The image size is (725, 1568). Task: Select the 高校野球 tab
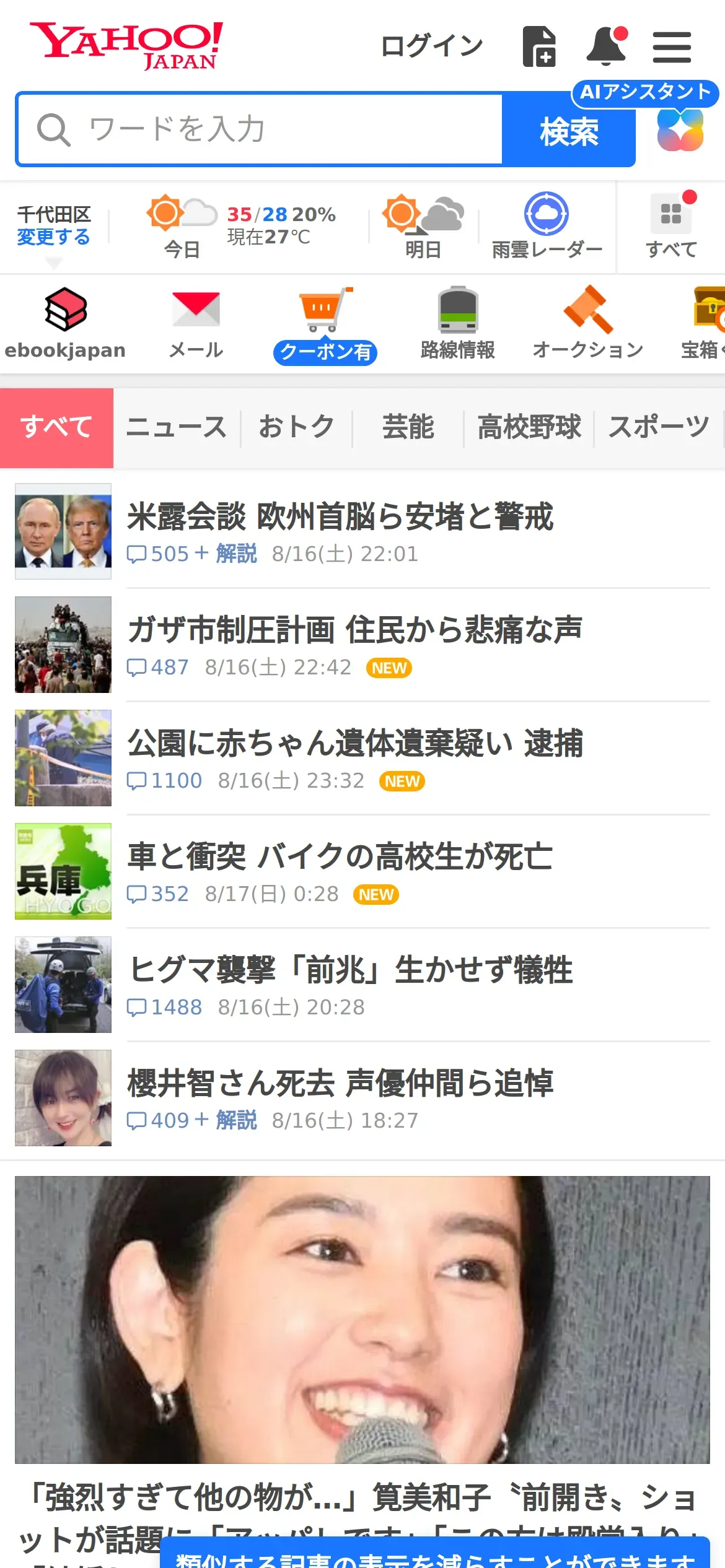[529, 428]
